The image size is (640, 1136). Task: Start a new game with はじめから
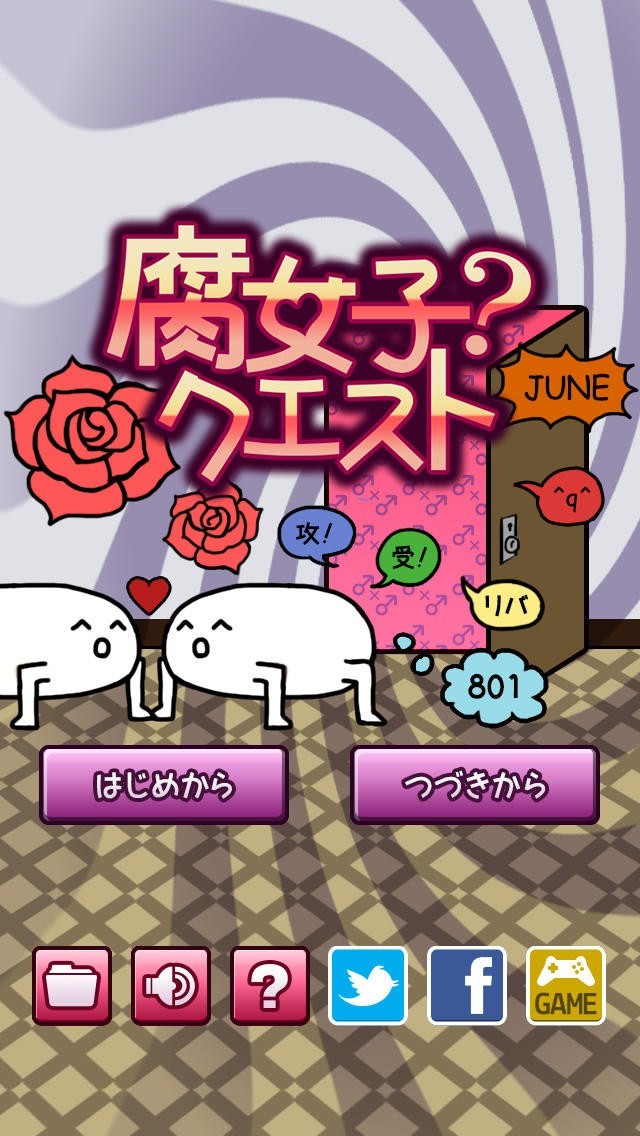164,785
